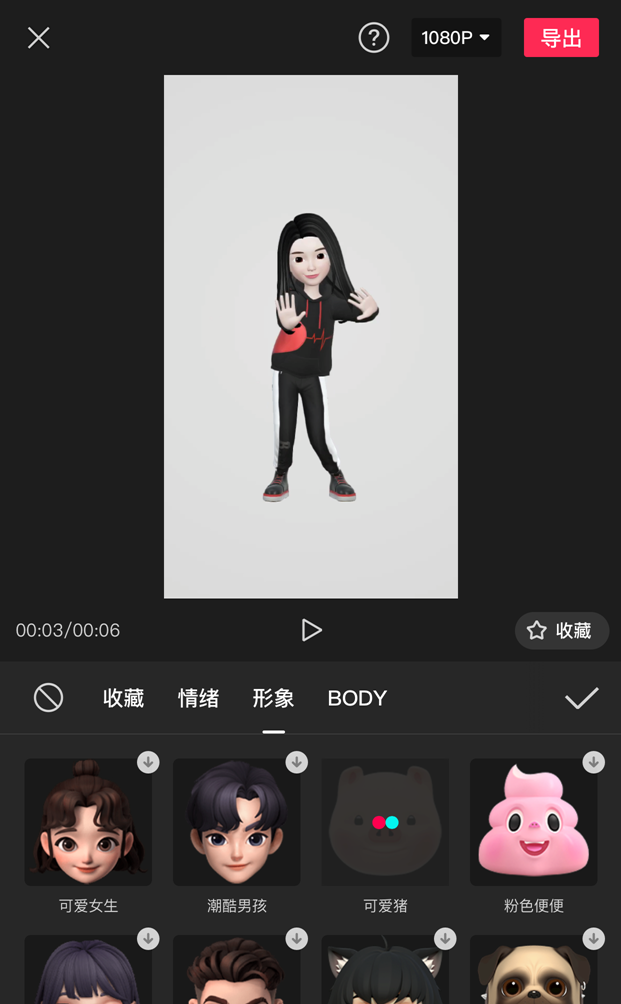Select the 形象 tab
The height and width of the screenshot is (1004, 621).
[273, 698]
